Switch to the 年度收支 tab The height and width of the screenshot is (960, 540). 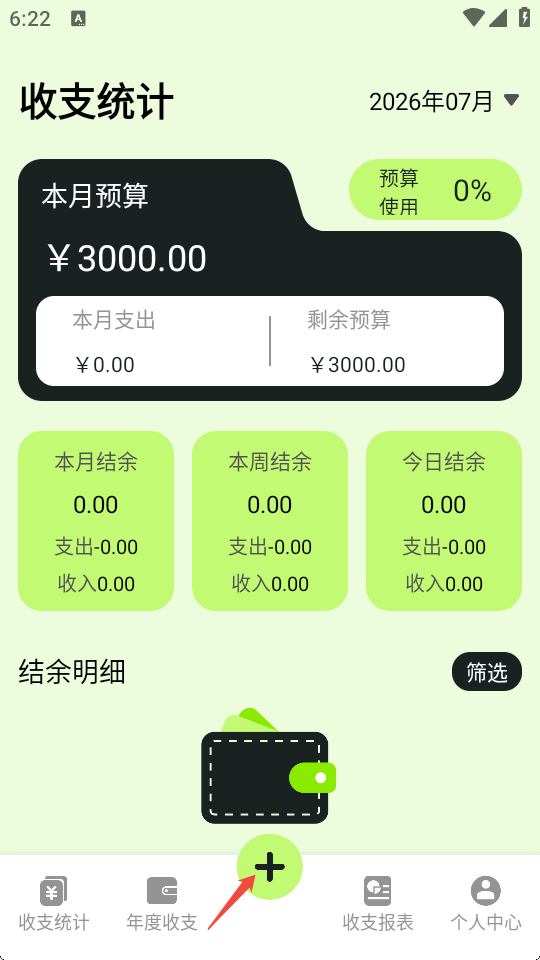162,904
